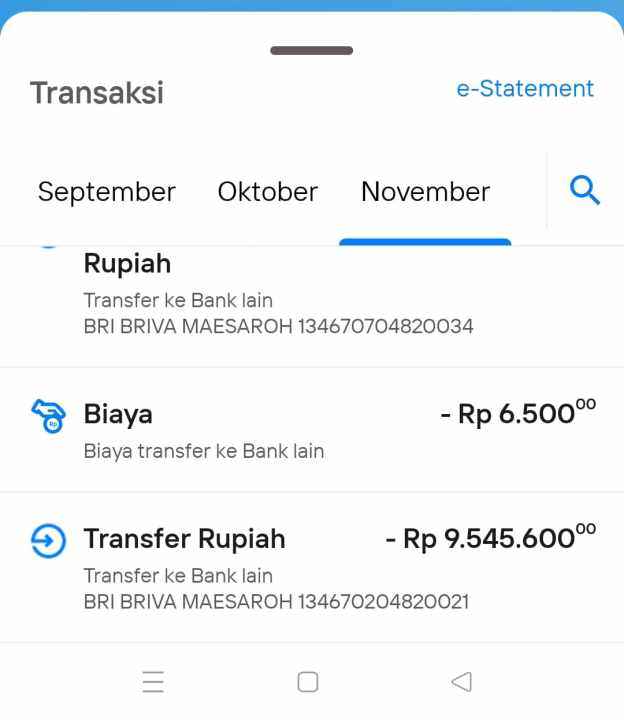Switch to the September tab
Viewport: 624px width, 720px height.
click(x=106, y=192)
